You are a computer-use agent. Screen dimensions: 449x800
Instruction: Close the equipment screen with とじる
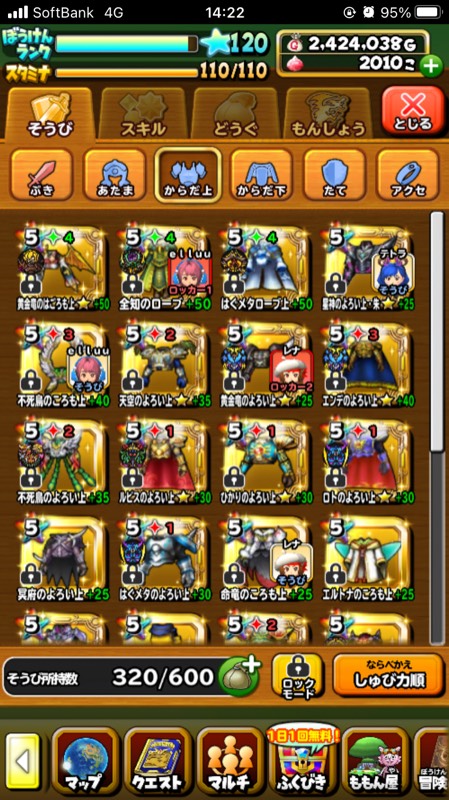click(413, 111)
